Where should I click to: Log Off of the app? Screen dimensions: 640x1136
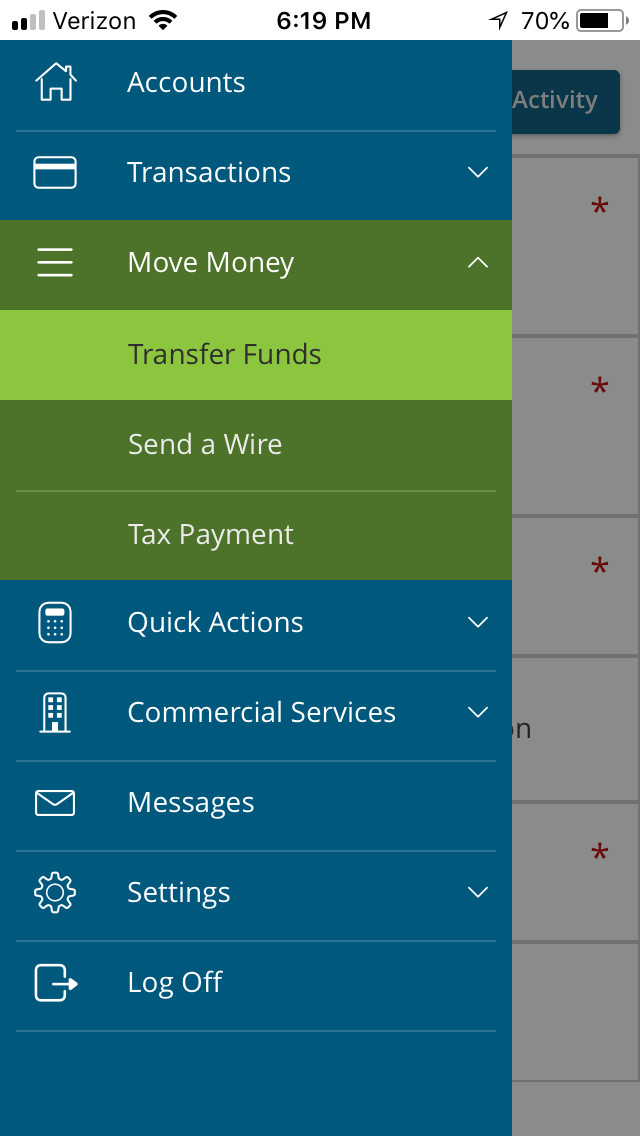point(175,983)
